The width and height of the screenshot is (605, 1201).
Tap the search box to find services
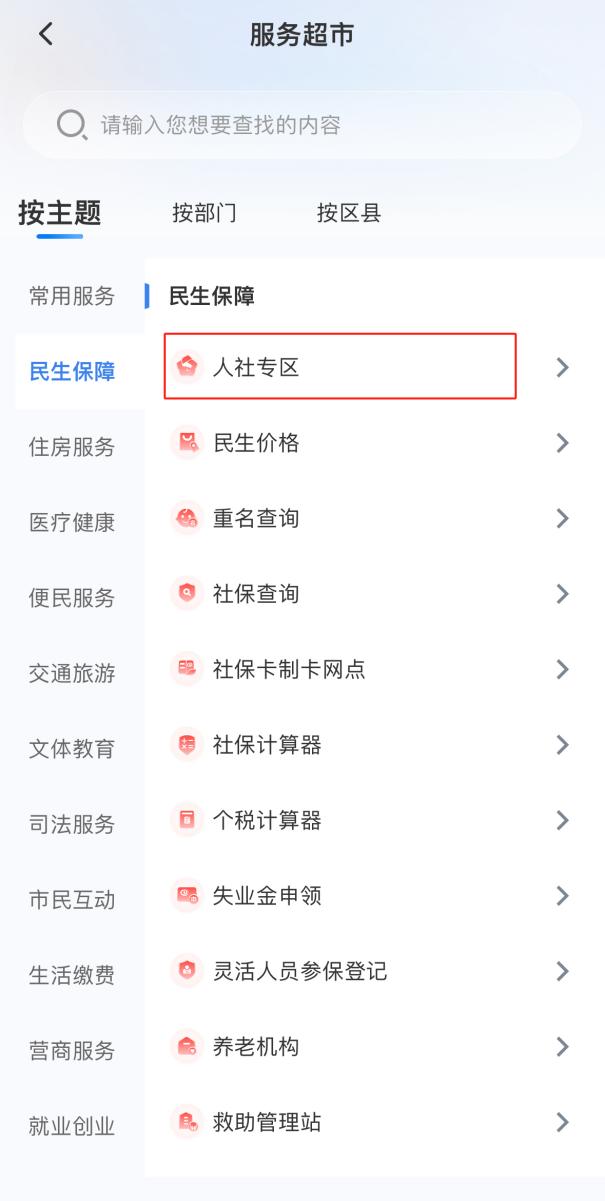302,125
